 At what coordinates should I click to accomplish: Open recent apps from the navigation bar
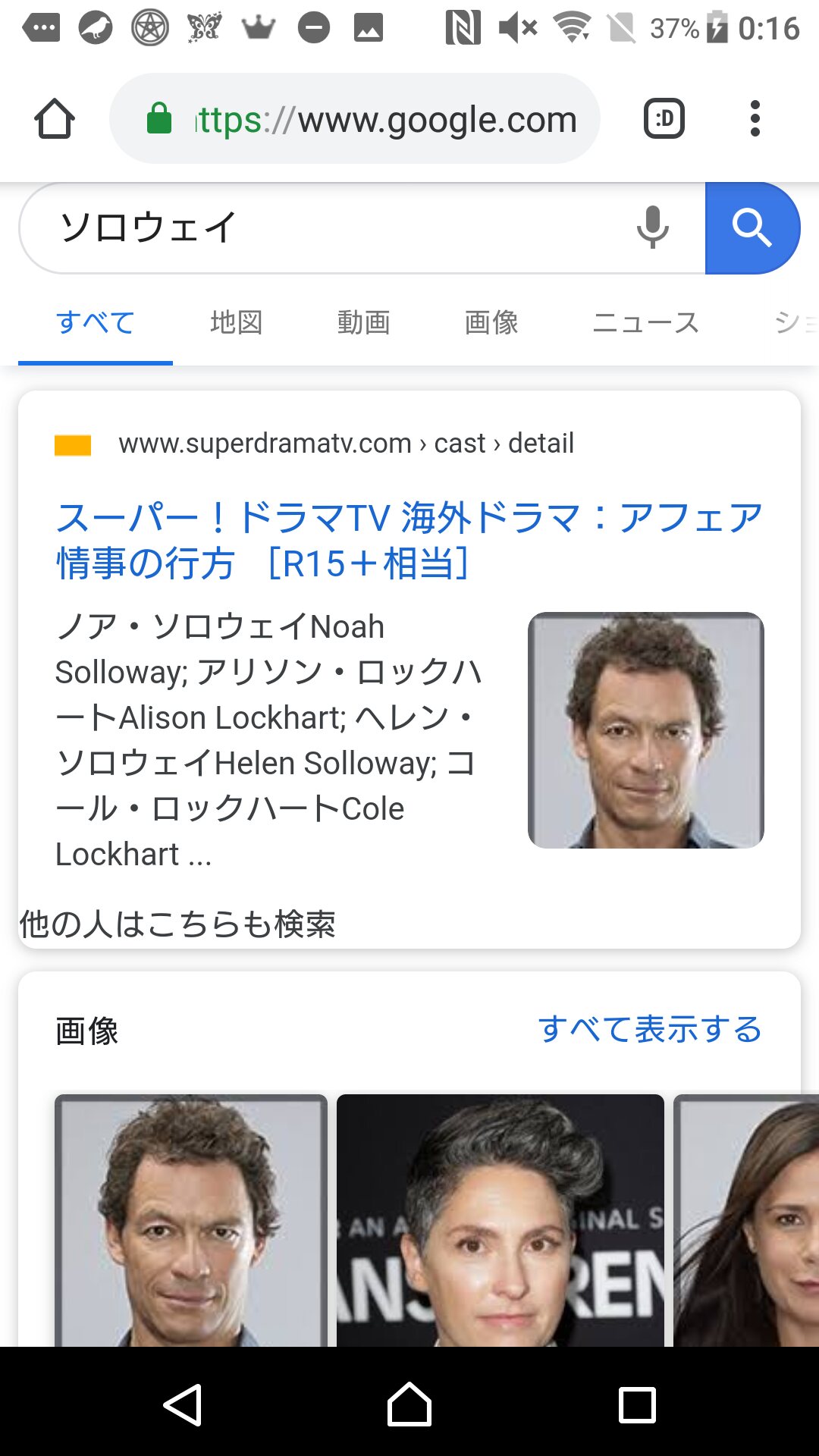click(x=636, y=1404)
